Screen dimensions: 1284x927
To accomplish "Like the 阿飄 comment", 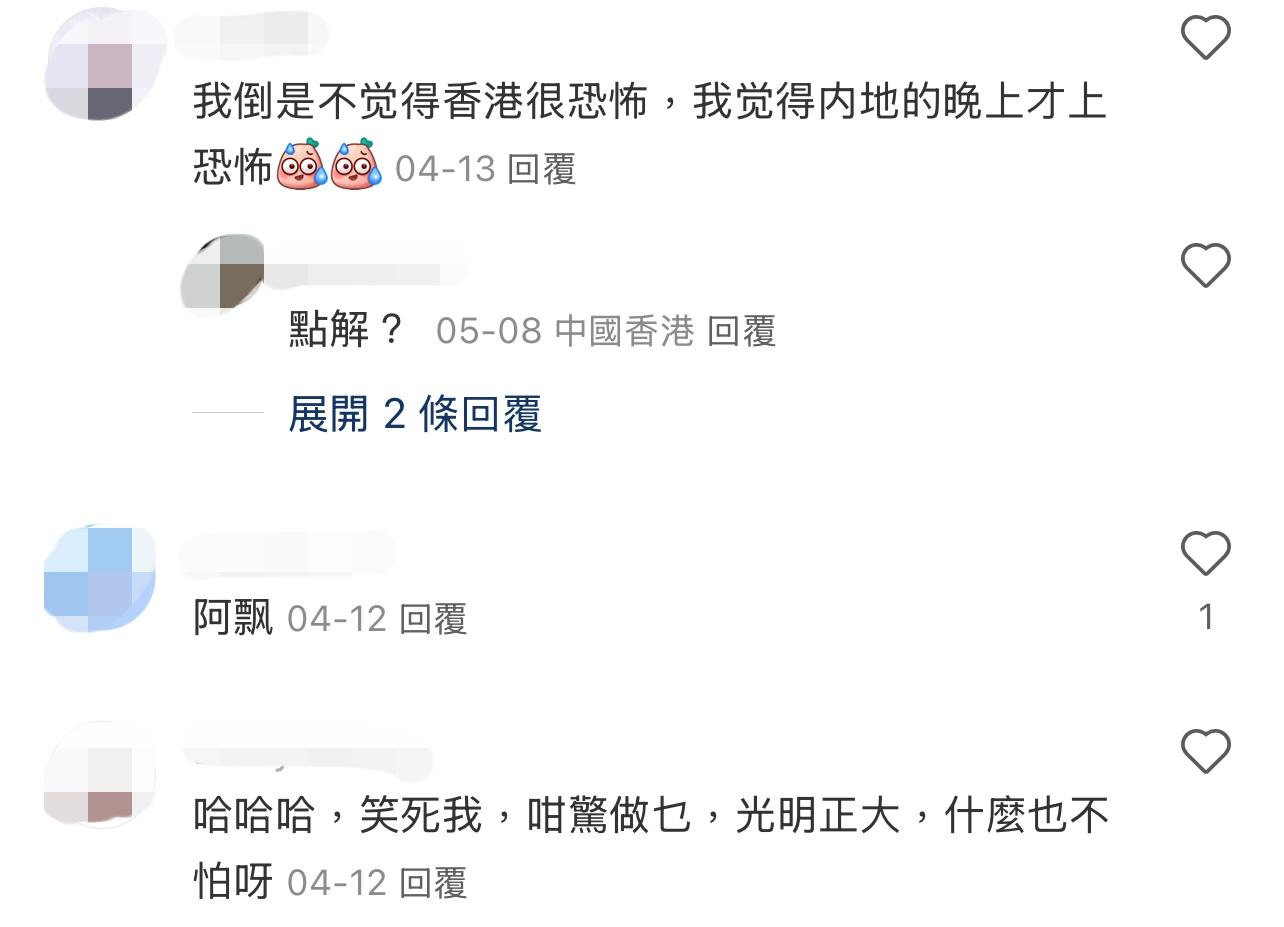I will coord(1205,553).
